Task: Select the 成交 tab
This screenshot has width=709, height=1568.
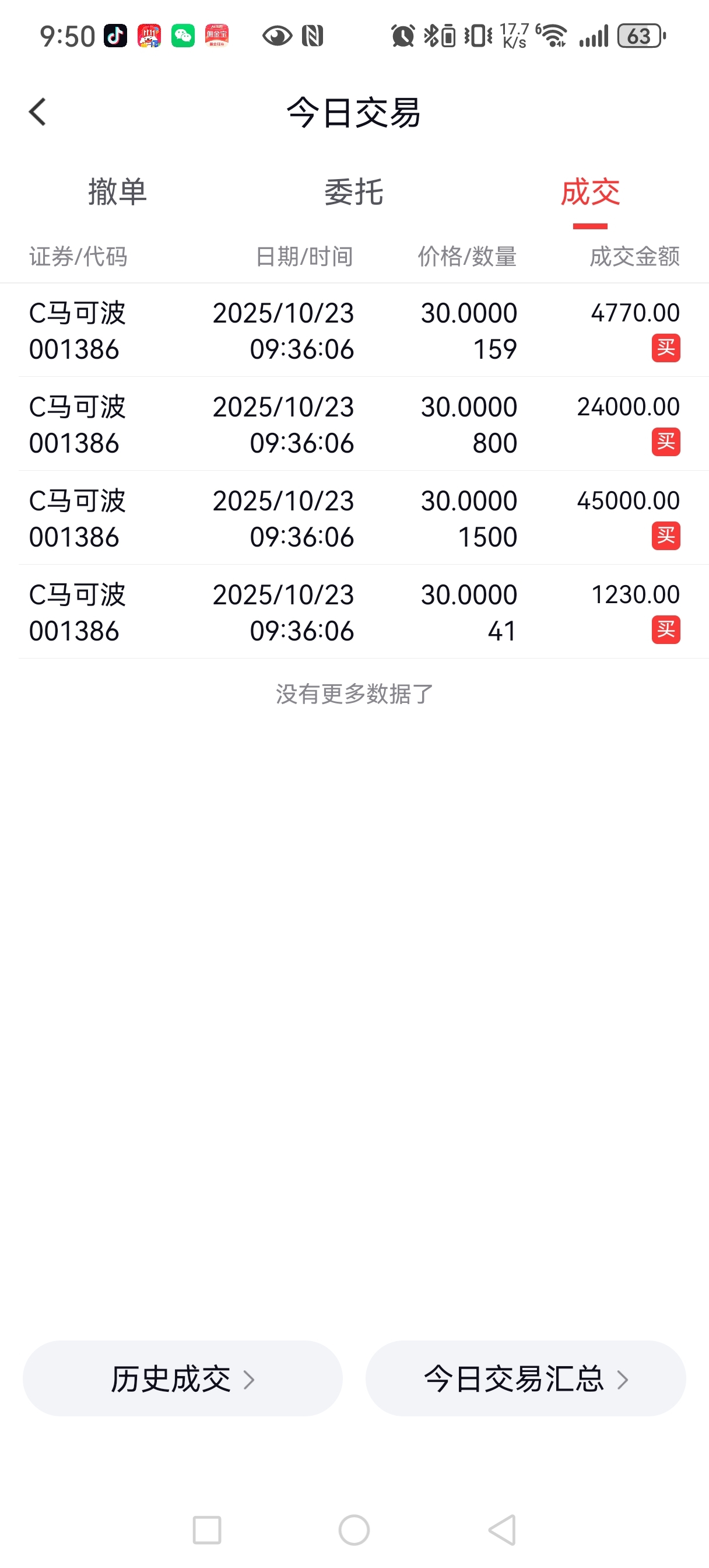Action: 589,192
